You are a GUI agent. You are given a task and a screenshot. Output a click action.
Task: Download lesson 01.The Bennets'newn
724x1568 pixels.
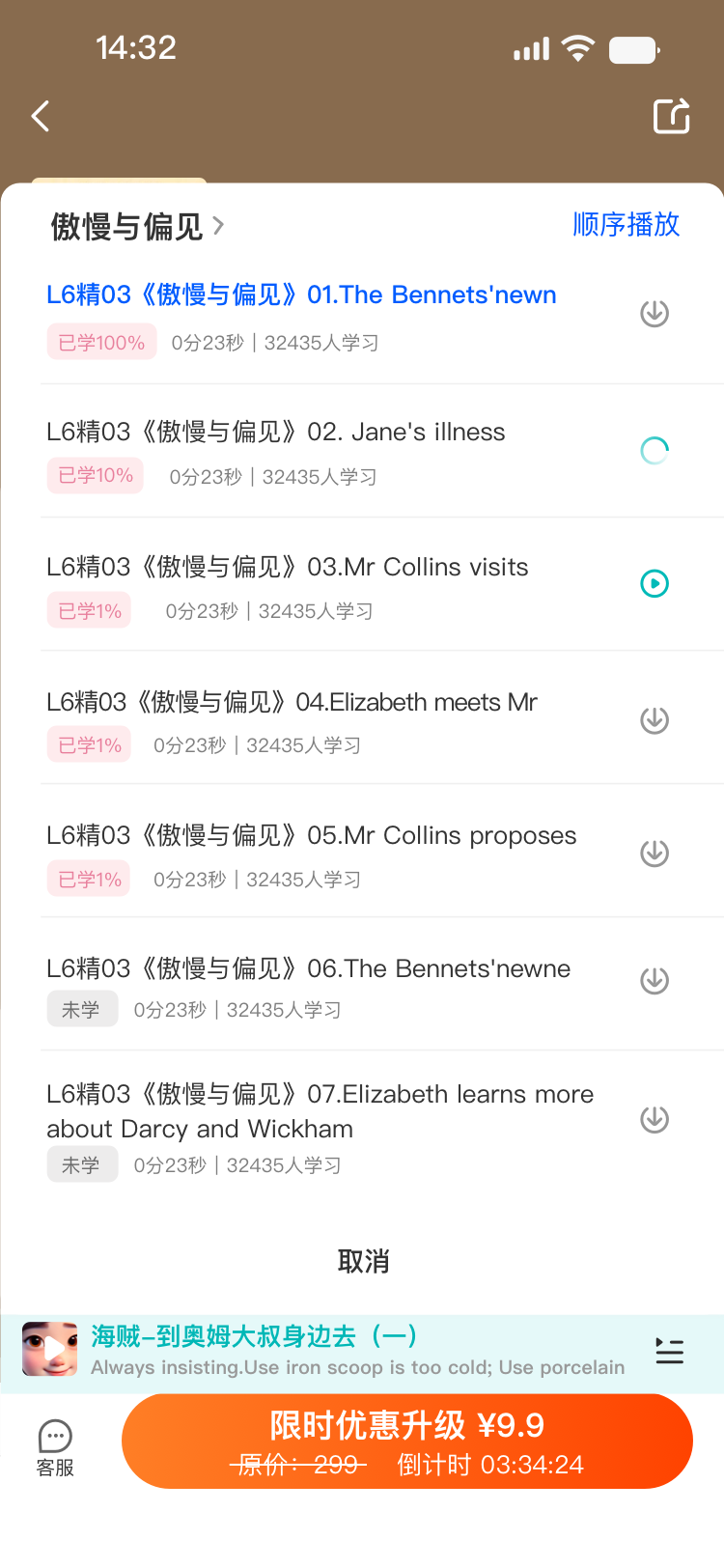[654, 314]
